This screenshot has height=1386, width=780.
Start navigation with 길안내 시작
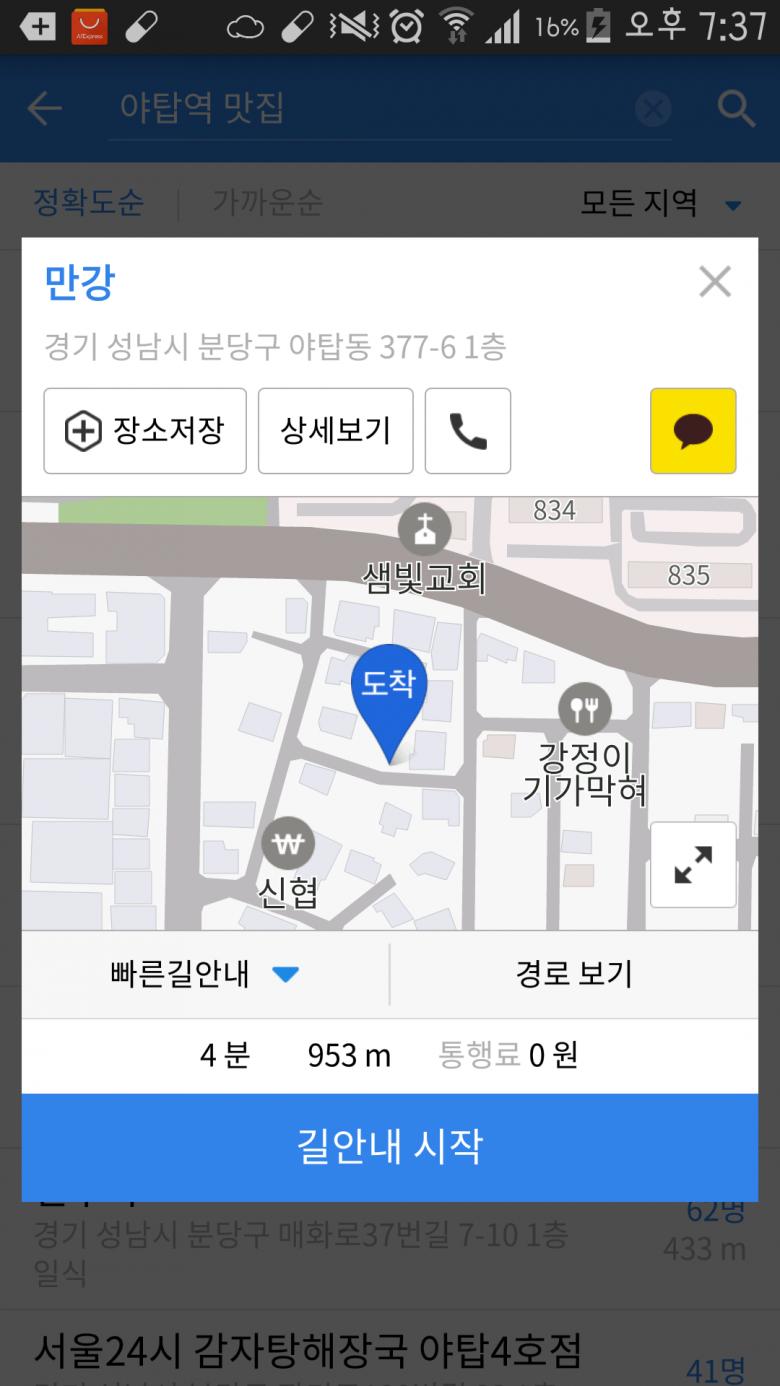click(390, 1147)
